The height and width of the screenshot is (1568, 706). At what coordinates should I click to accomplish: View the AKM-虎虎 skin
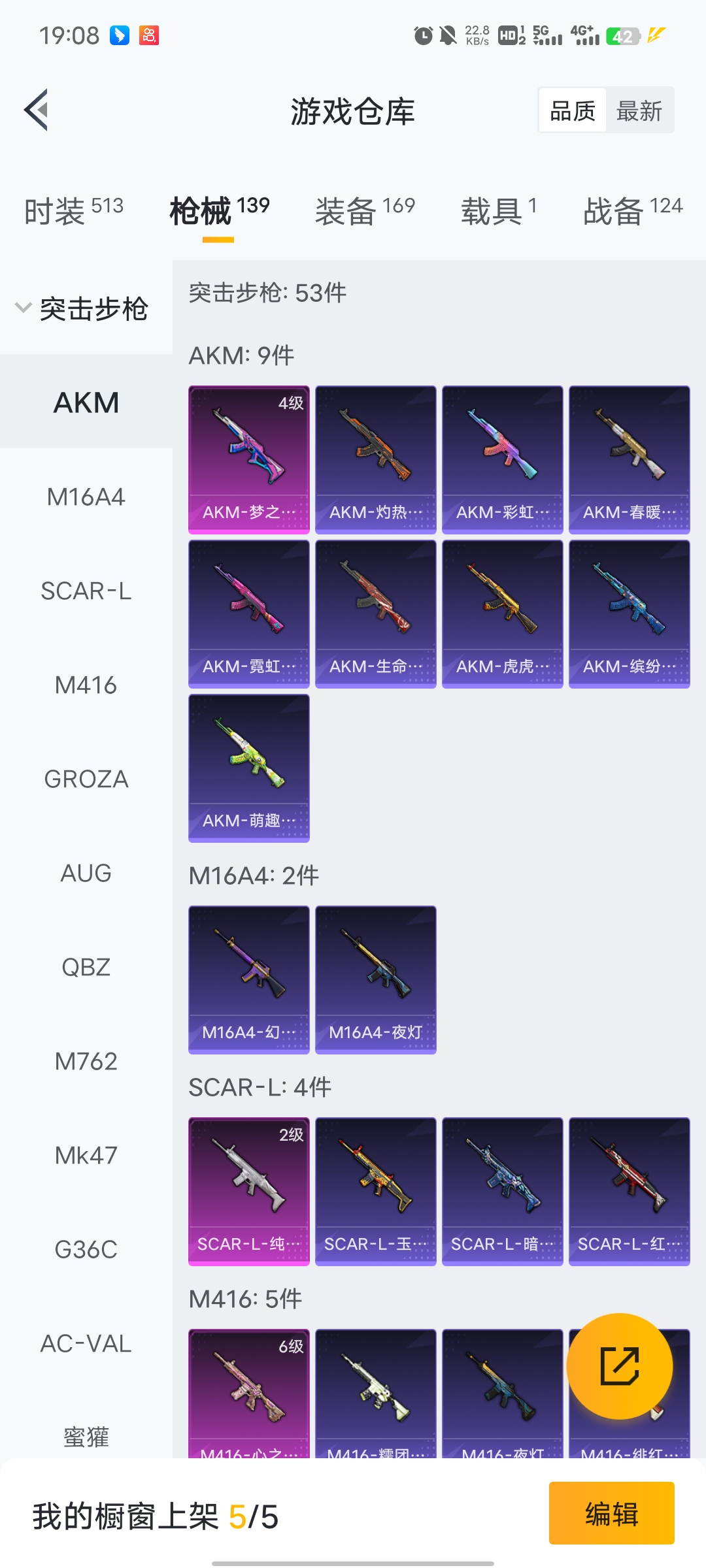pyautogui.click(x=502, y=613)
